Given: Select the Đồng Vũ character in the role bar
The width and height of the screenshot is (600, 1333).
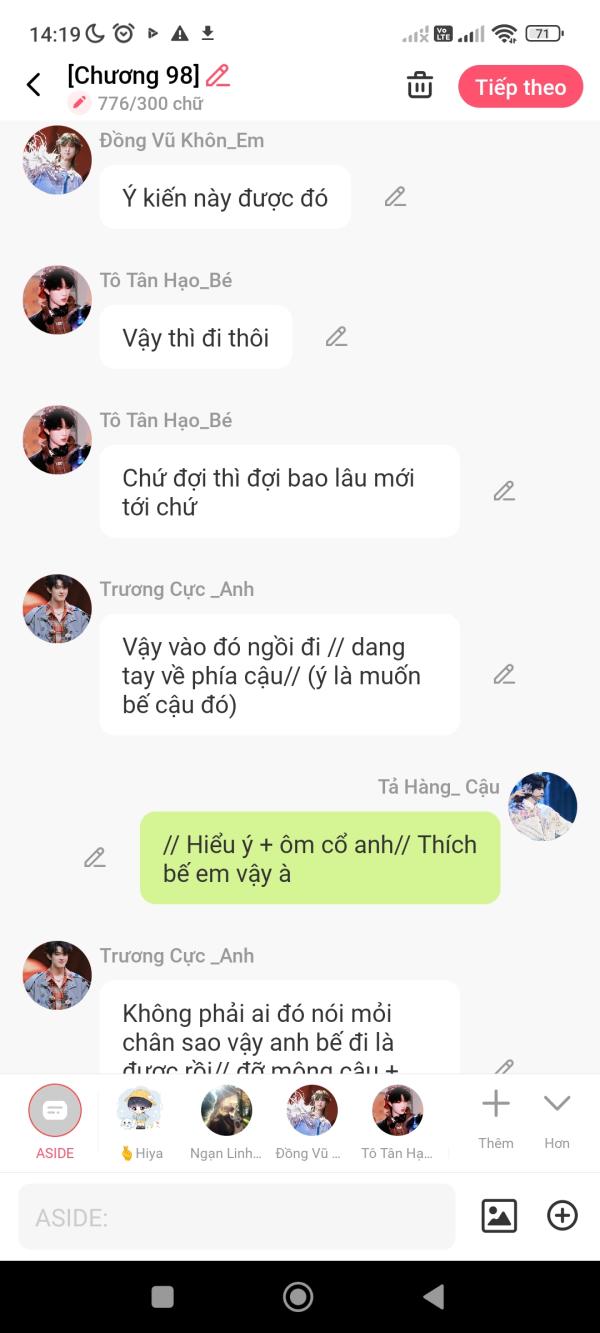Looking at the screenshot, I should 311,1122.
